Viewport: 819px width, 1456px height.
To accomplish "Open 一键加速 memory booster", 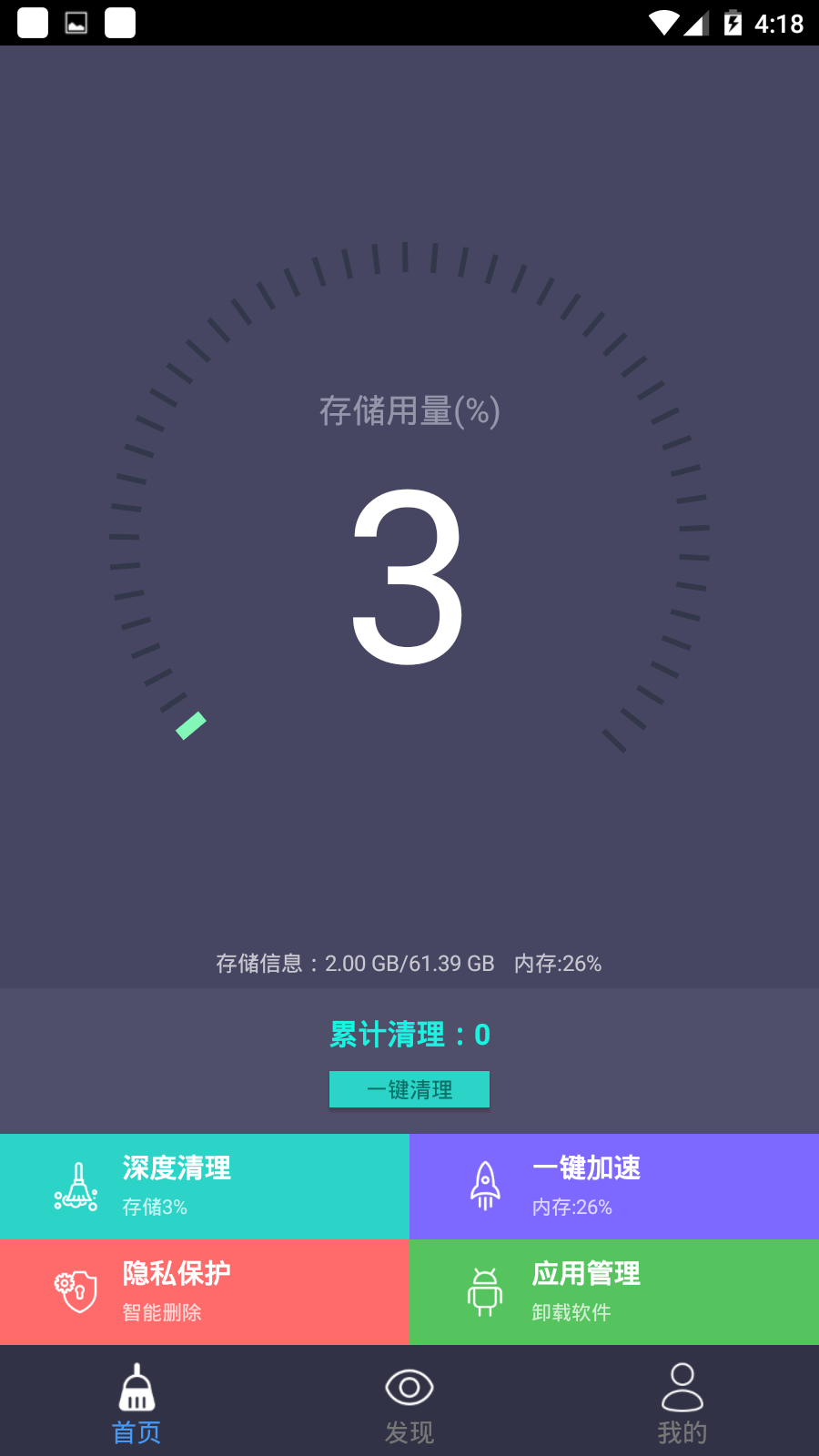I will pyautogui.click(x=614, y=1186).
